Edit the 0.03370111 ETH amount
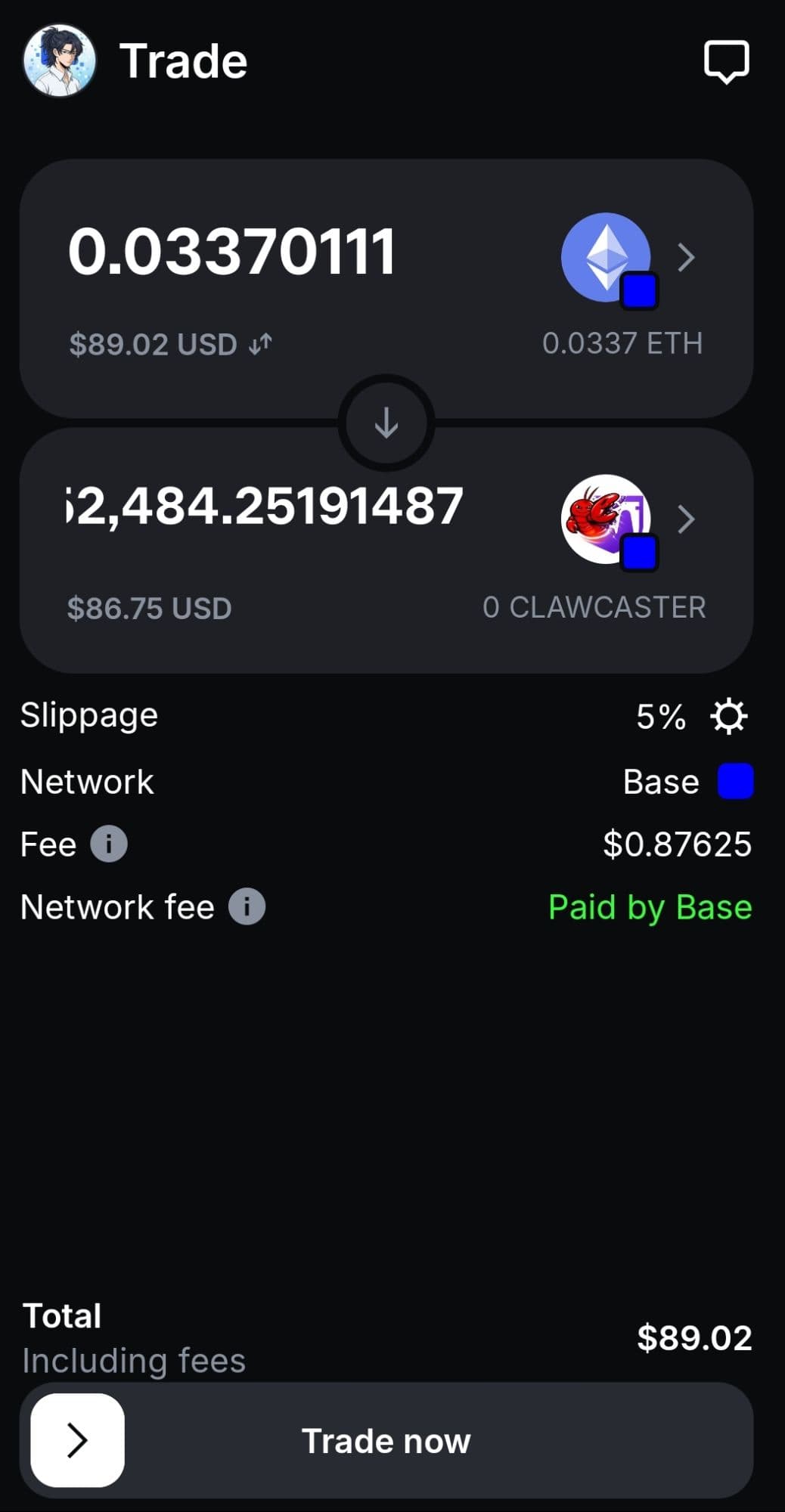 click(231, 252)
